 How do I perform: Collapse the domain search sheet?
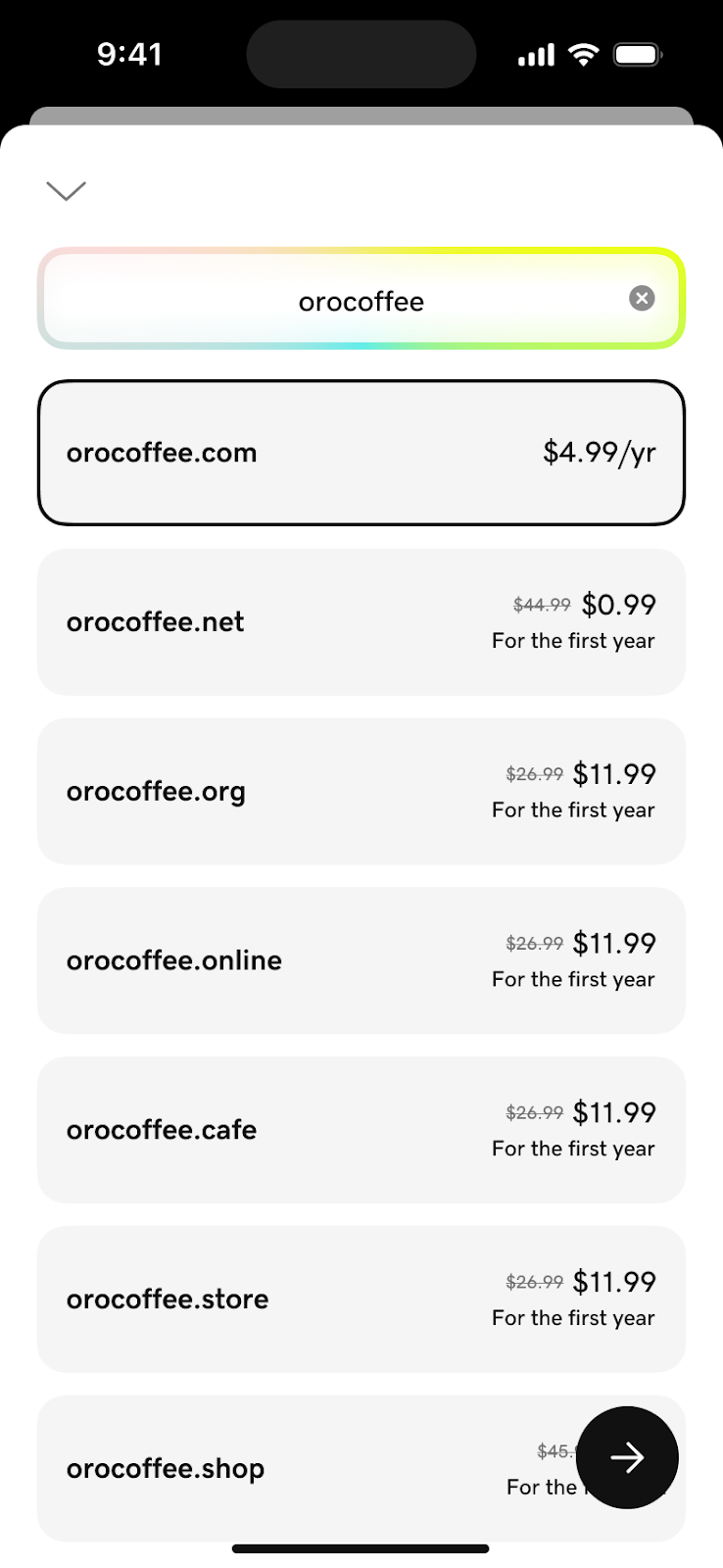[x=66, y=191]
